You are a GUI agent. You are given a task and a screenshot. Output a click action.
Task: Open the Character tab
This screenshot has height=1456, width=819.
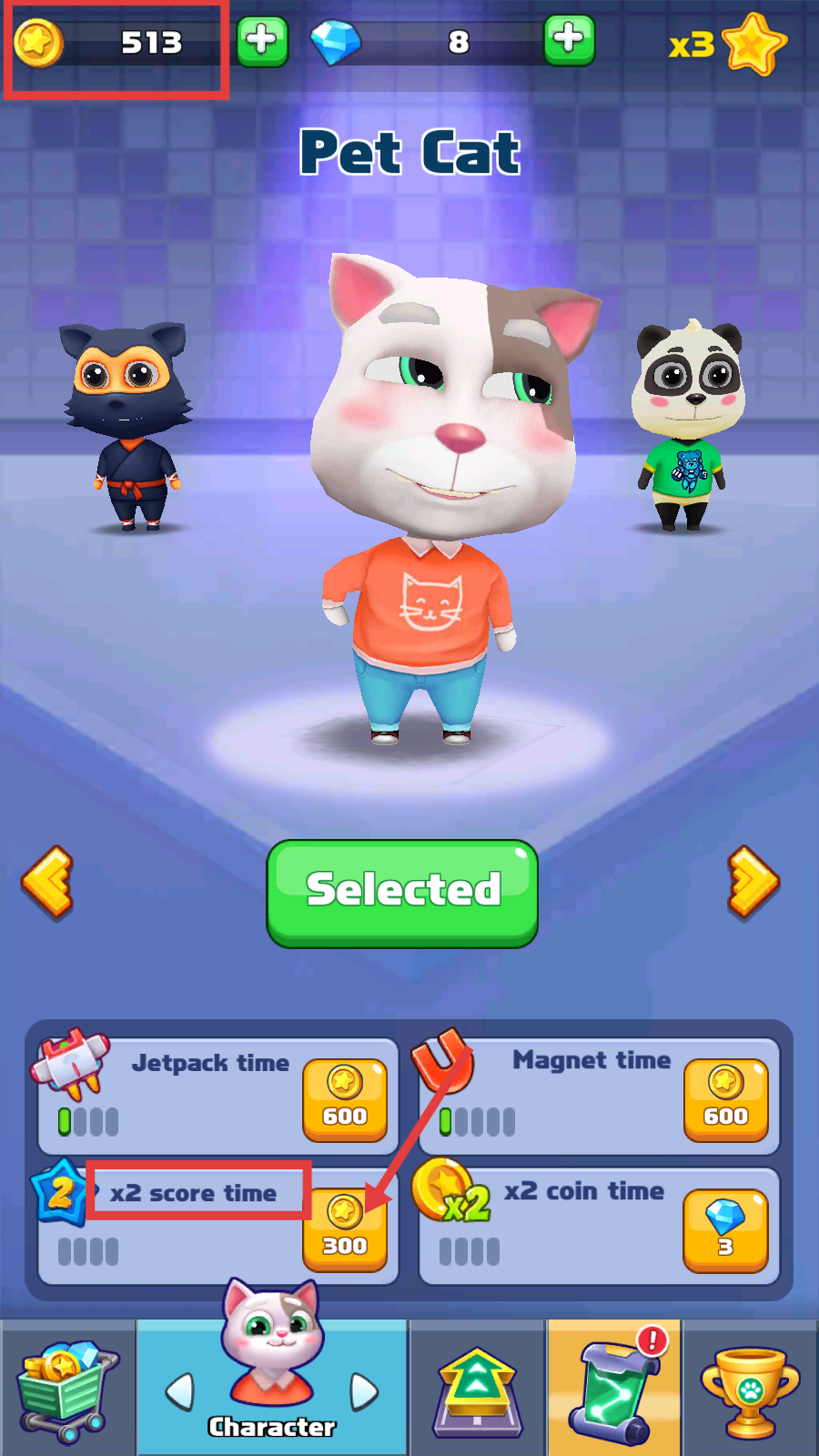[x=272, y=1389]
